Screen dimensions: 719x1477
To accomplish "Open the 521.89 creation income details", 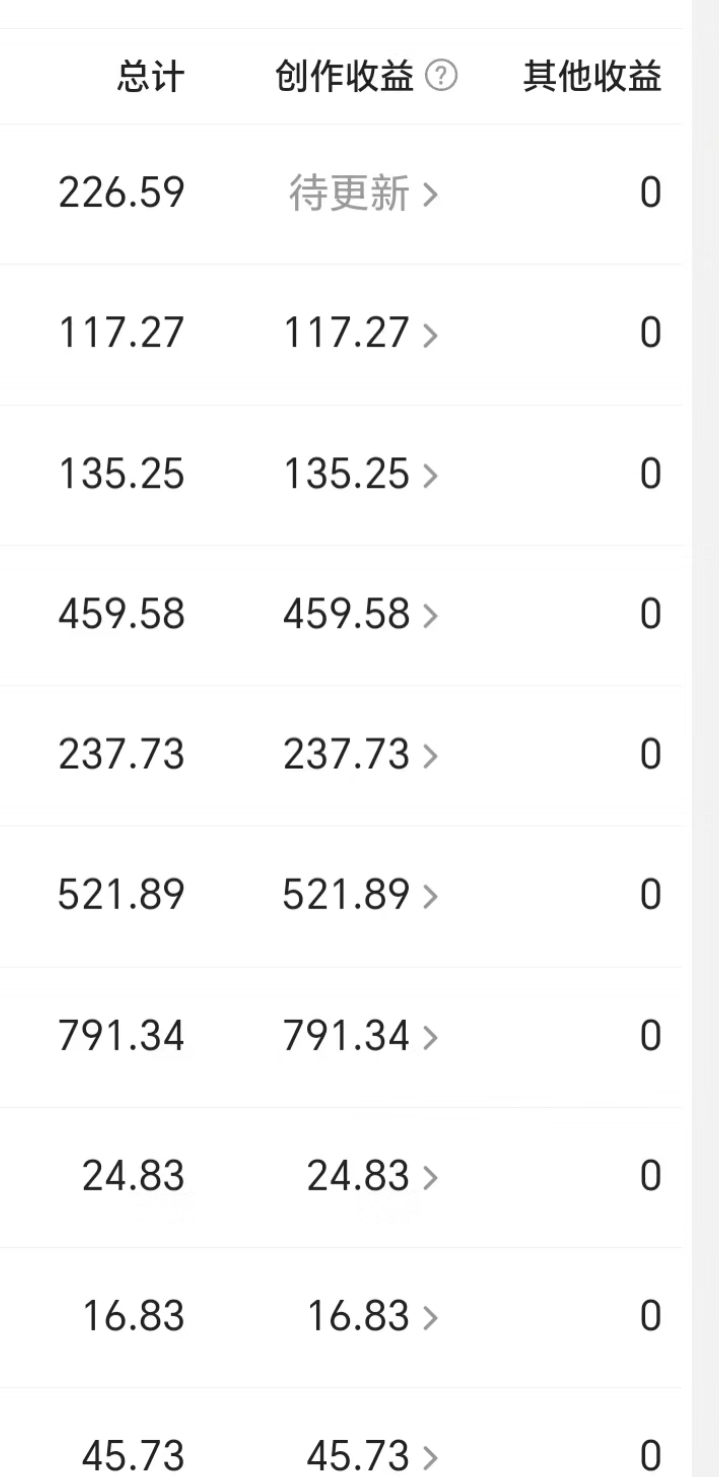I will point(360,894).
